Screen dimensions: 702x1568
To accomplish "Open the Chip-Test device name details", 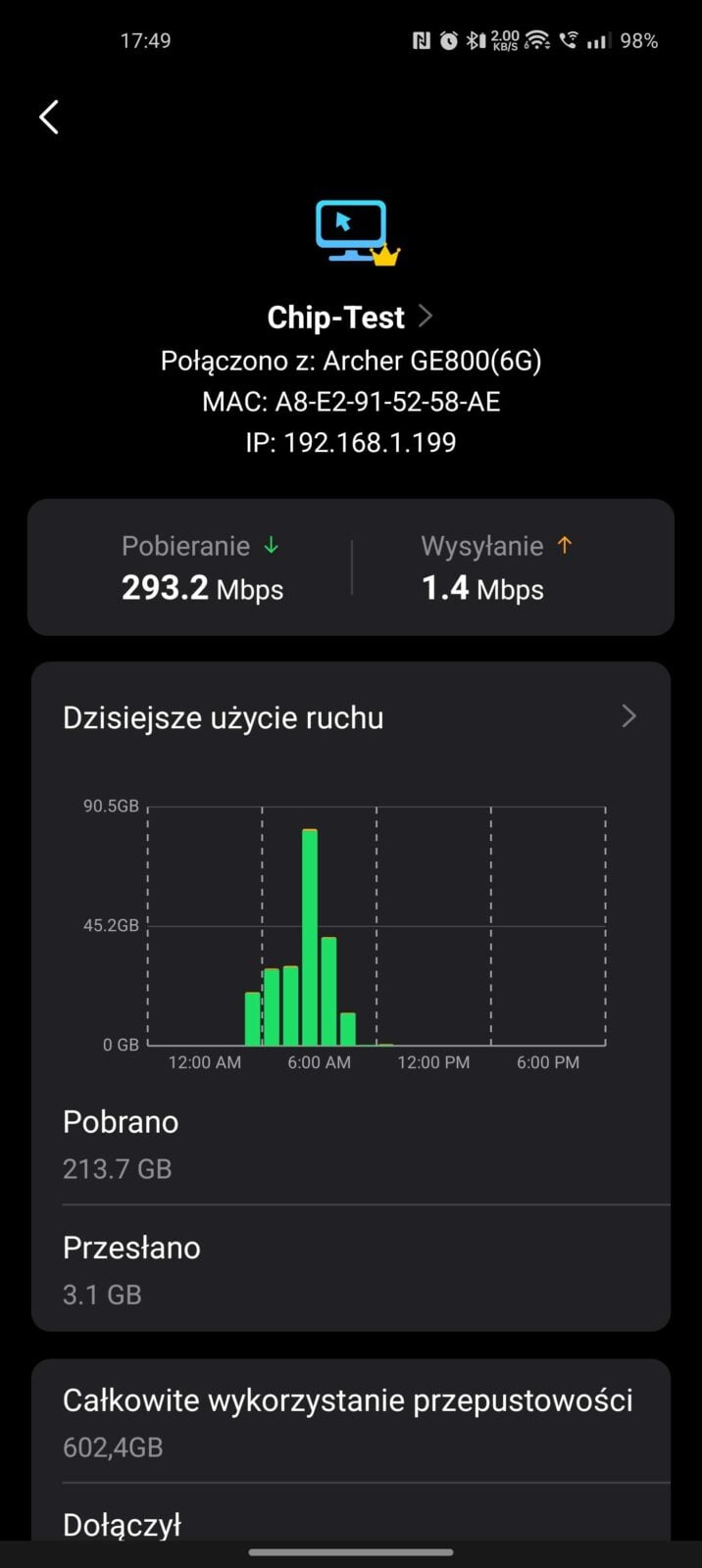I will click(350, 318).
